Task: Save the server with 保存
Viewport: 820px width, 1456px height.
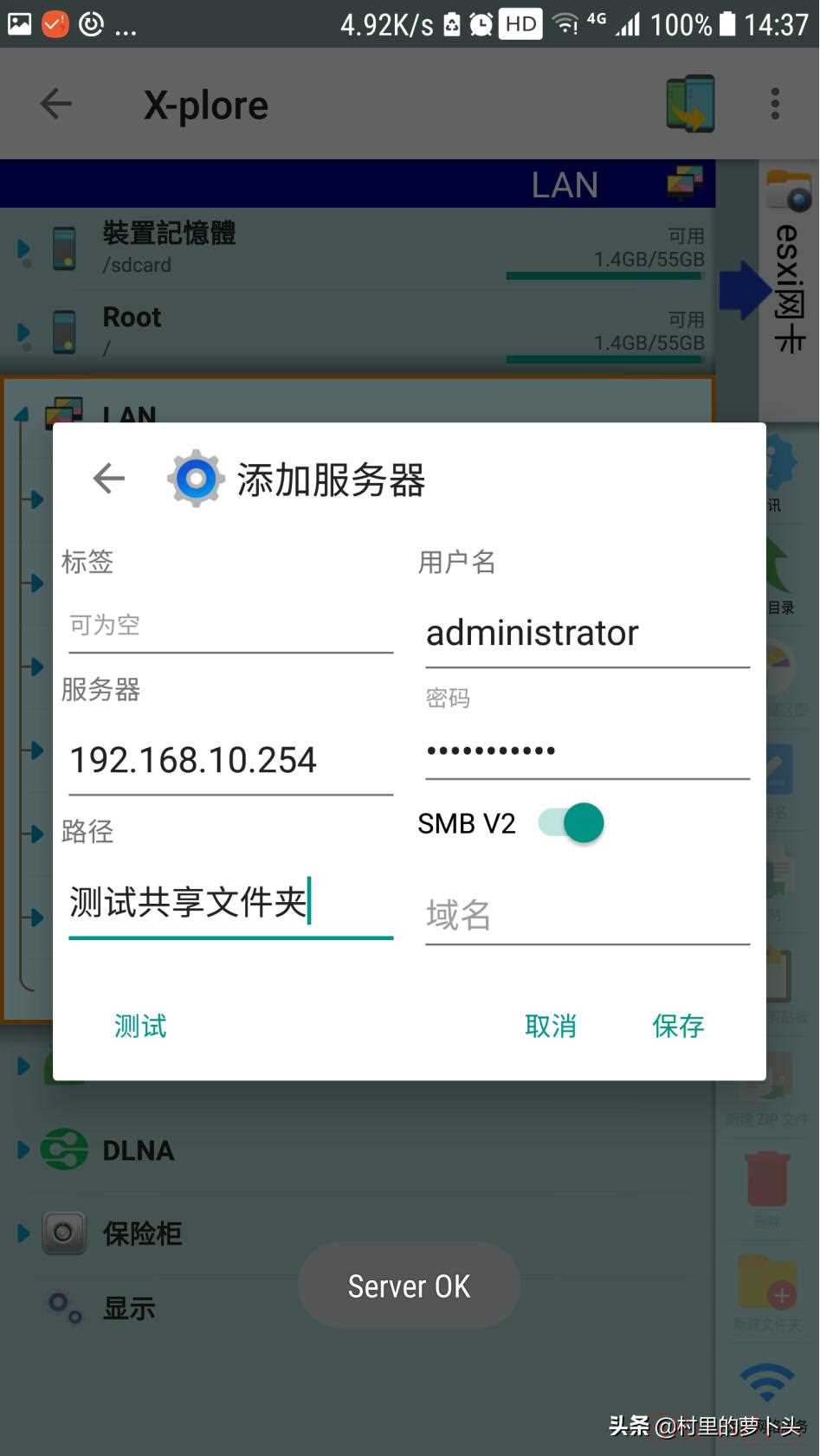Action: click(678, 1027)
